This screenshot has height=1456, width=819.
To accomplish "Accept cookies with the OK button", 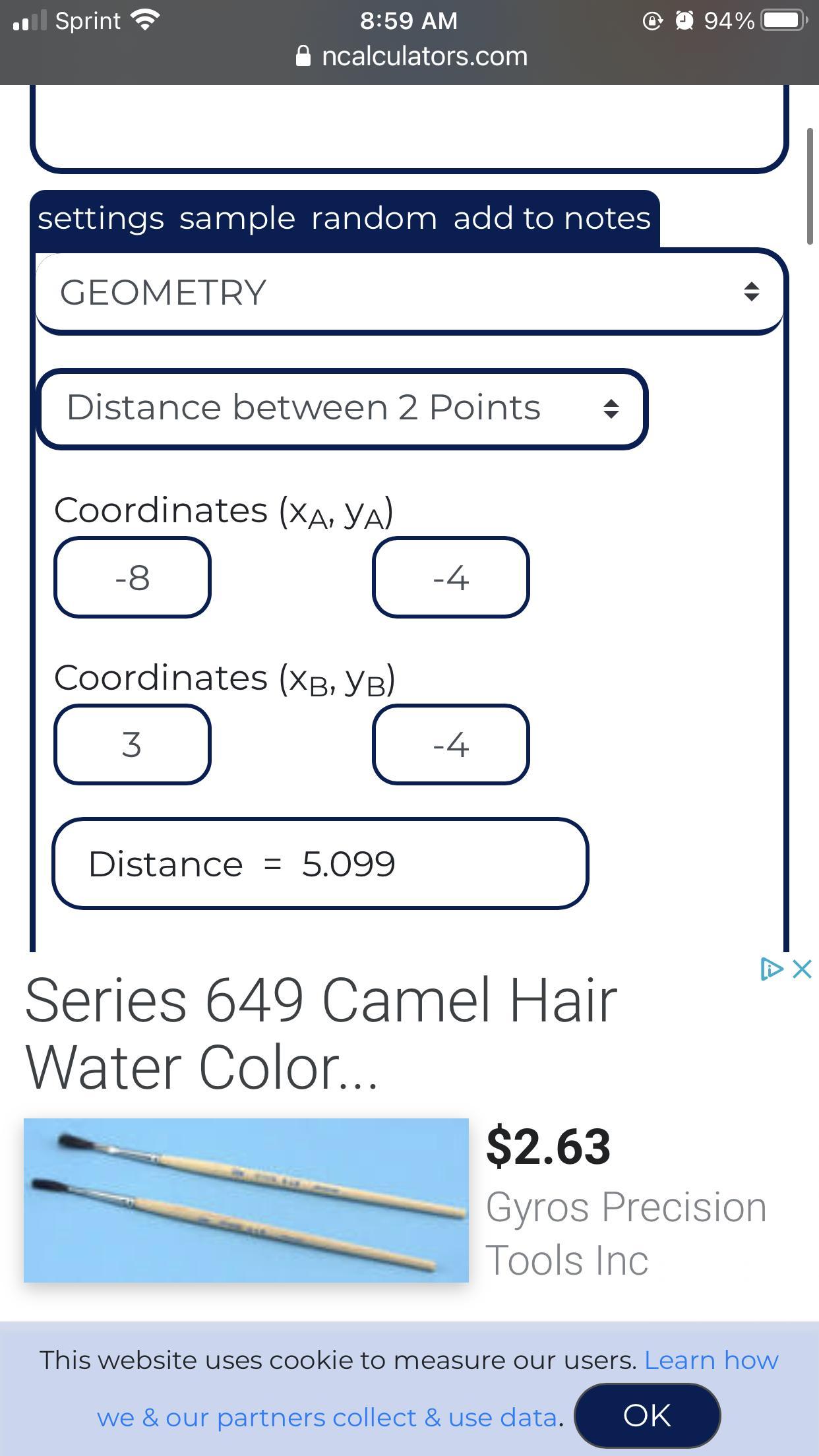I will pos(647,1416).
